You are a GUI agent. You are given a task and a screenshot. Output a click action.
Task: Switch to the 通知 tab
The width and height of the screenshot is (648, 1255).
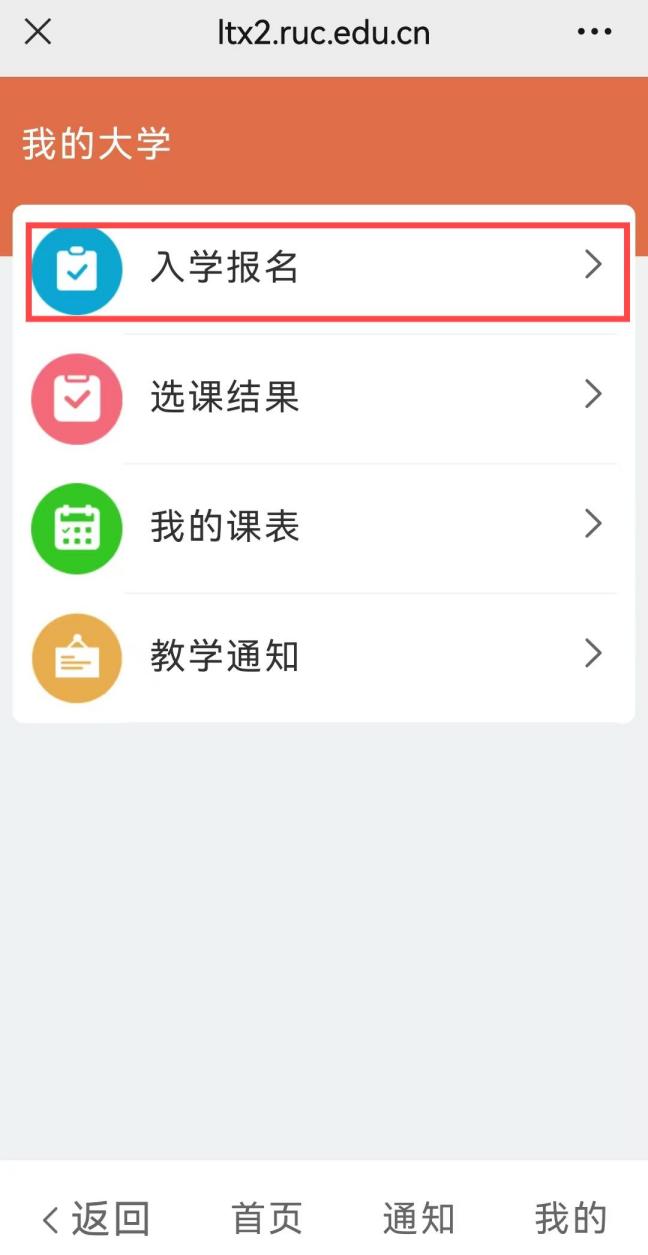418,1219
